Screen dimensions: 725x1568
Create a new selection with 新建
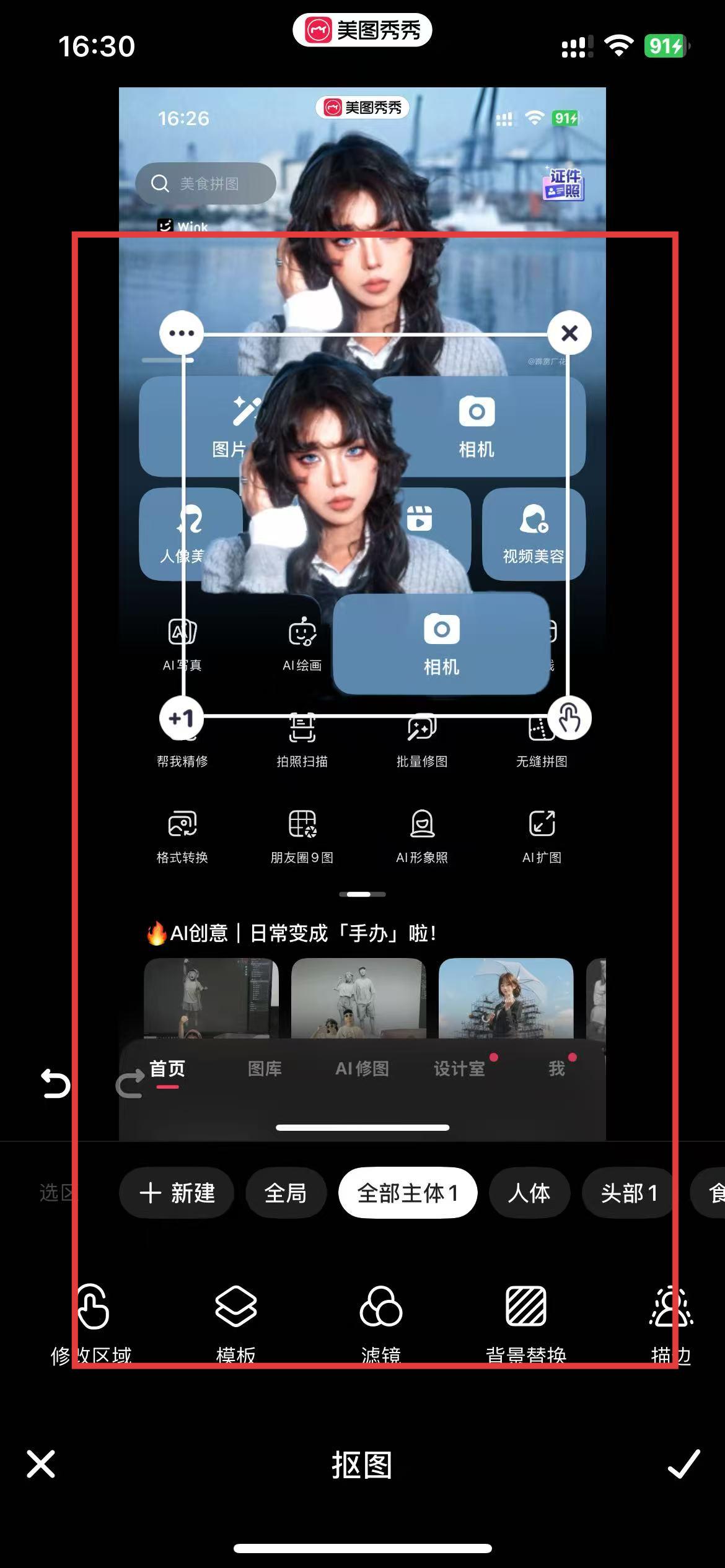point(177,1193)
